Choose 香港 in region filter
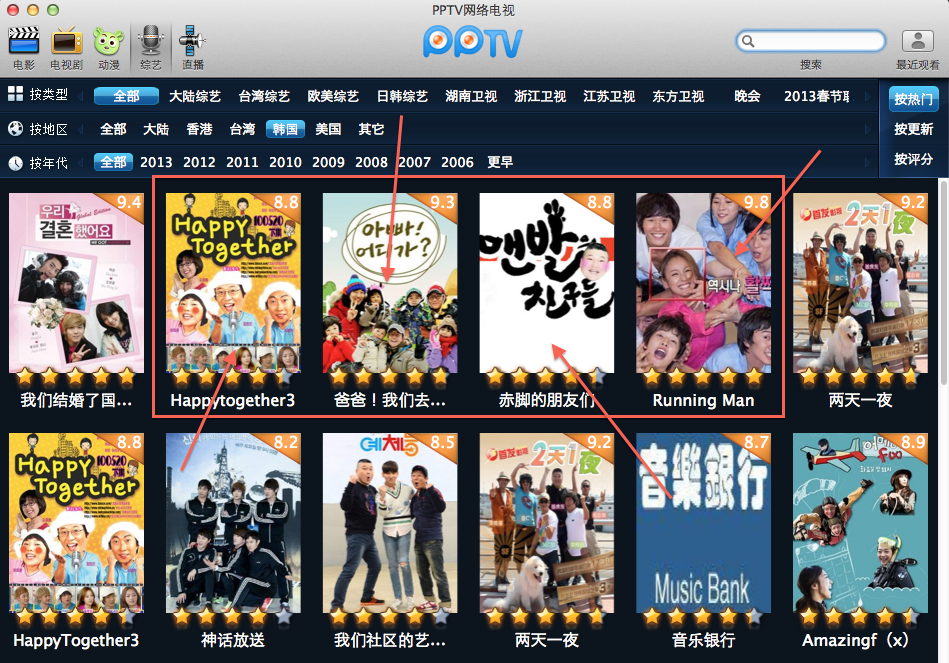The image size is (949, 663). 199,130
